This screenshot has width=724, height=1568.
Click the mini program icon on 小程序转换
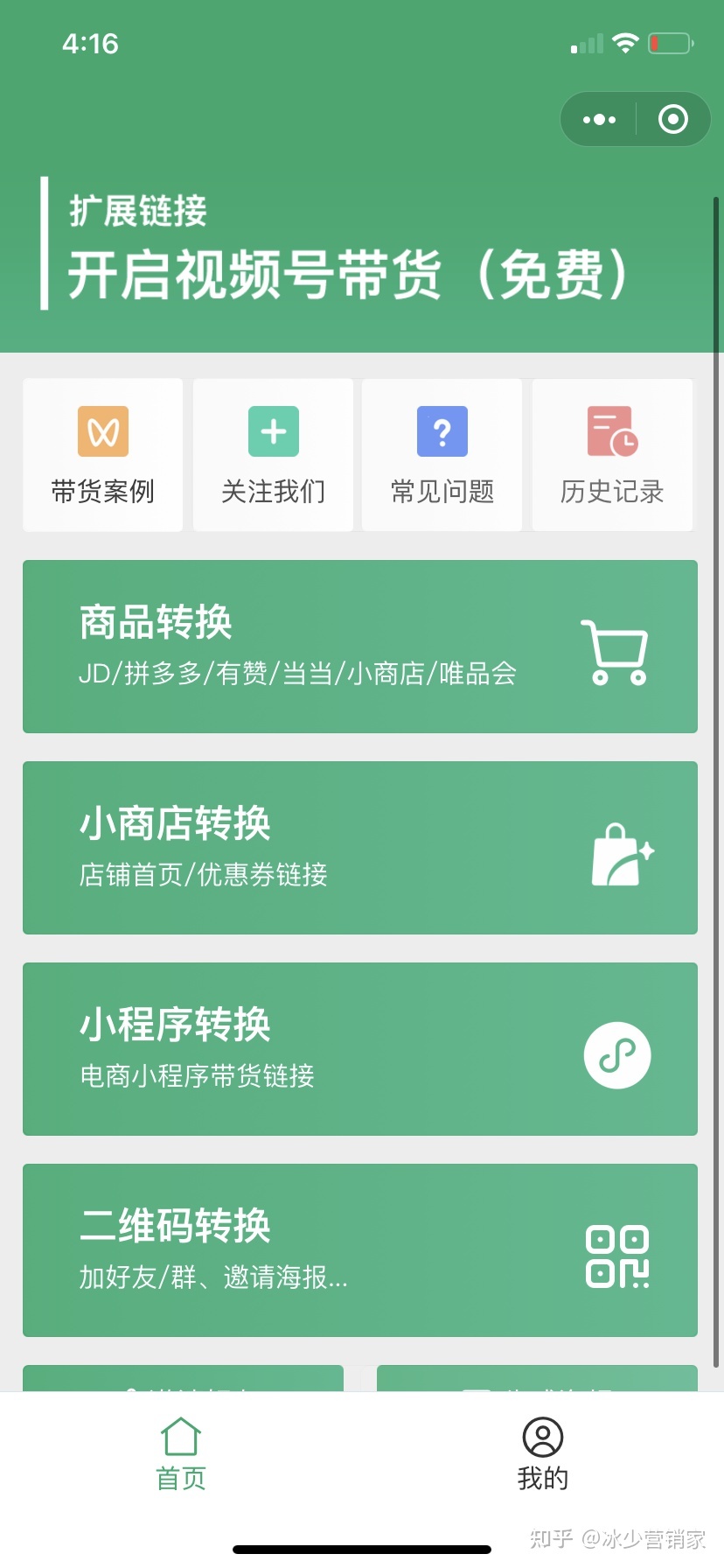617,1054
